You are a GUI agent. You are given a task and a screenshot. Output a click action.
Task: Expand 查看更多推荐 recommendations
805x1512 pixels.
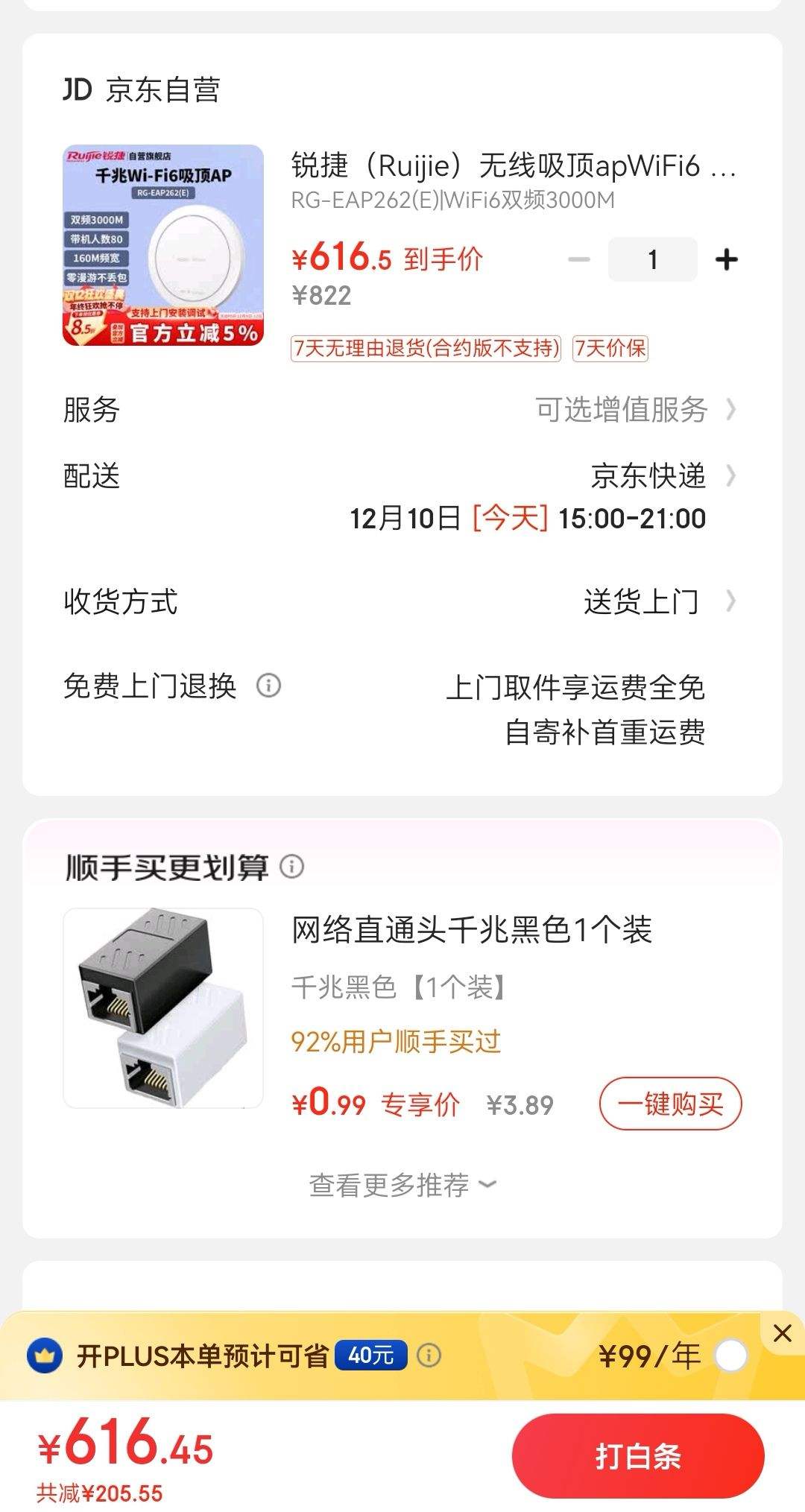click(402, 1184)
